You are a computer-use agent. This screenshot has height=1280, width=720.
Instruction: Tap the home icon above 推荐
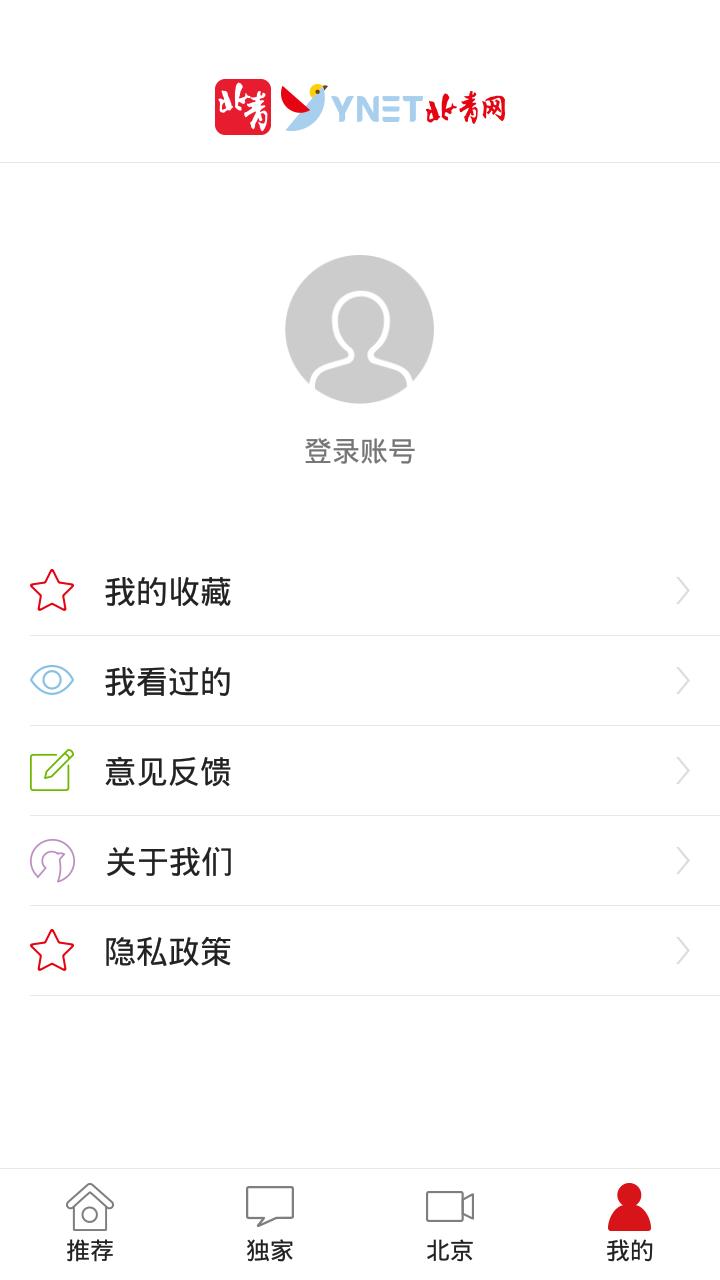tap(90, 1205)
